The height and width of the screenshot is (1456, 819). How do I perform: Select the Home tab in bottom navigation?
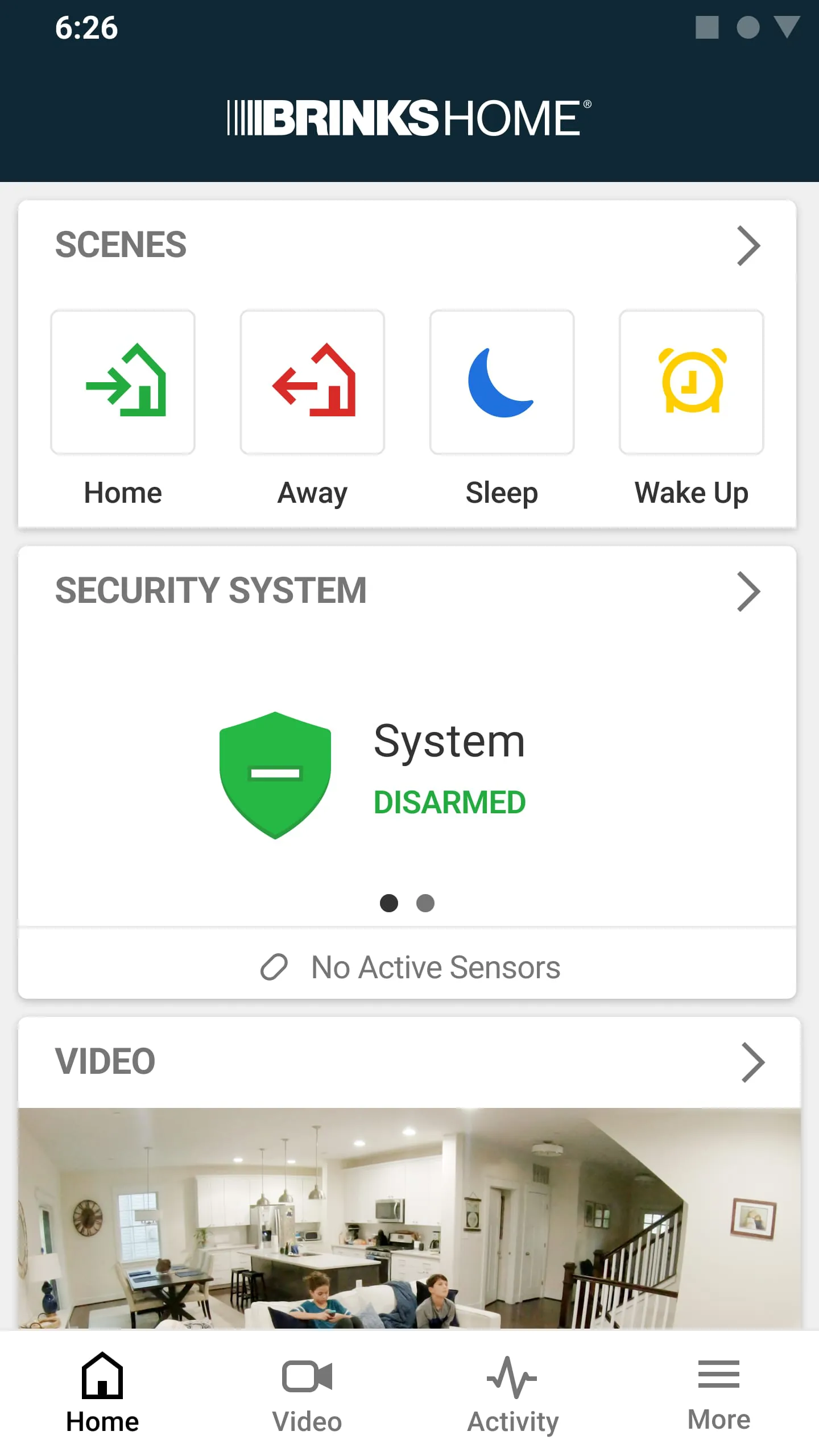coord(102,1393)
